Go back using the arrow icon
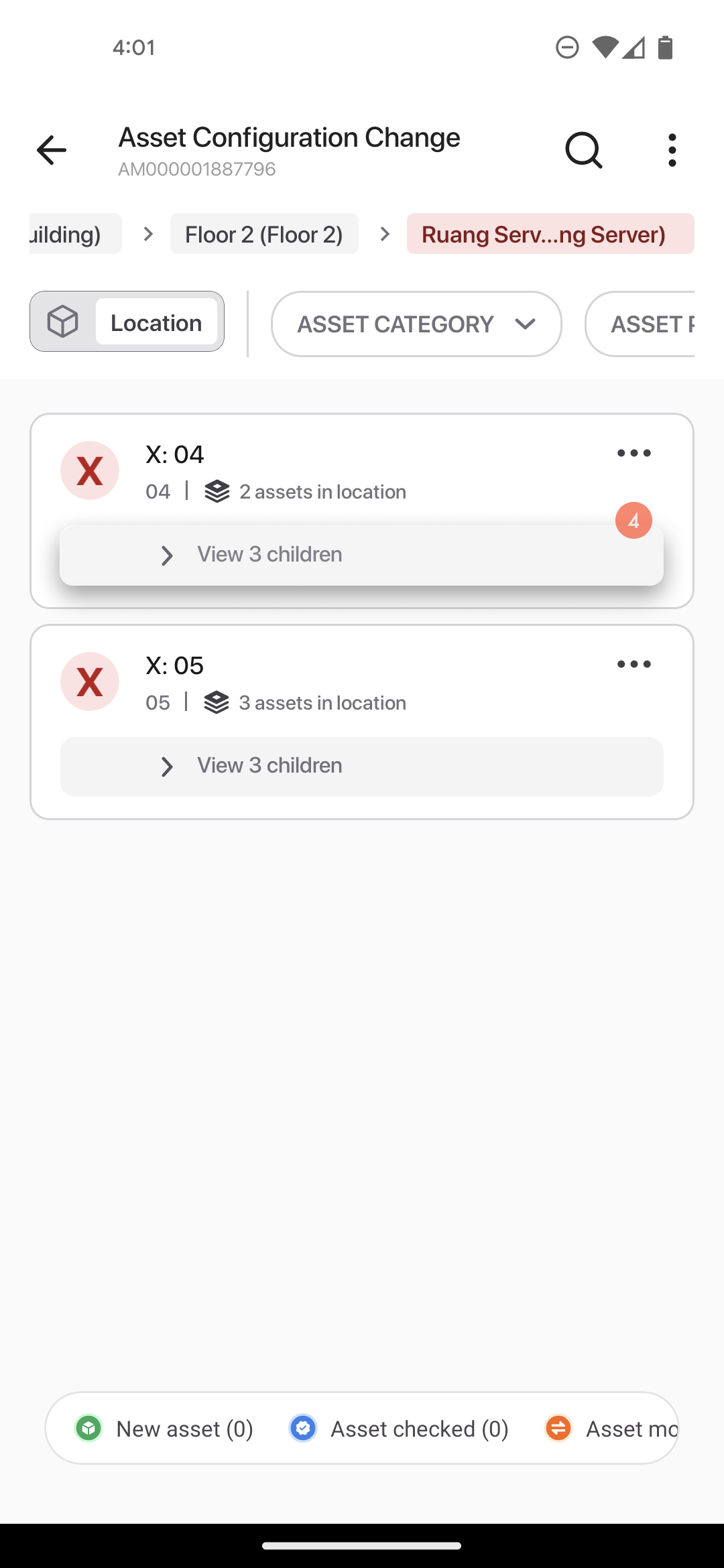The height and width of the screenshot is (1568, 724). (x=52, y=150)
